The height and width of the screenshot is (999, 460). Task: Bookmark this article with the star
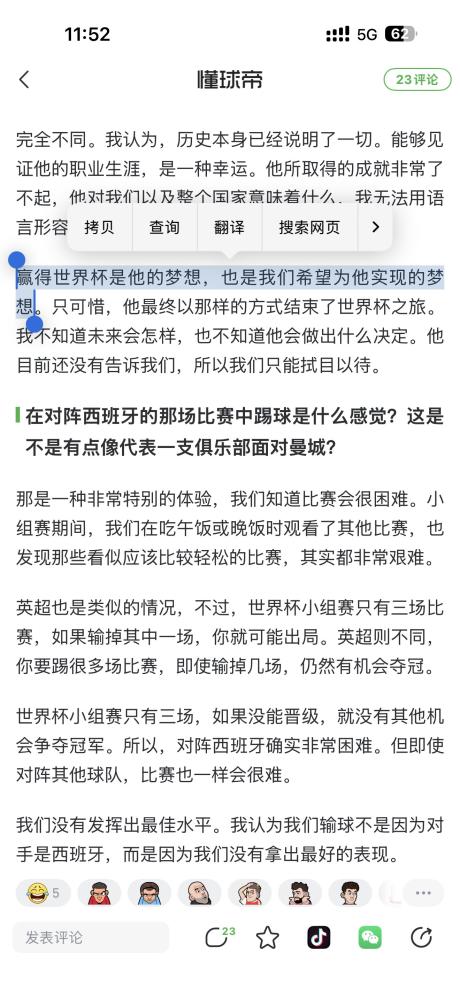pyautogui.click(x=268, y=937)
